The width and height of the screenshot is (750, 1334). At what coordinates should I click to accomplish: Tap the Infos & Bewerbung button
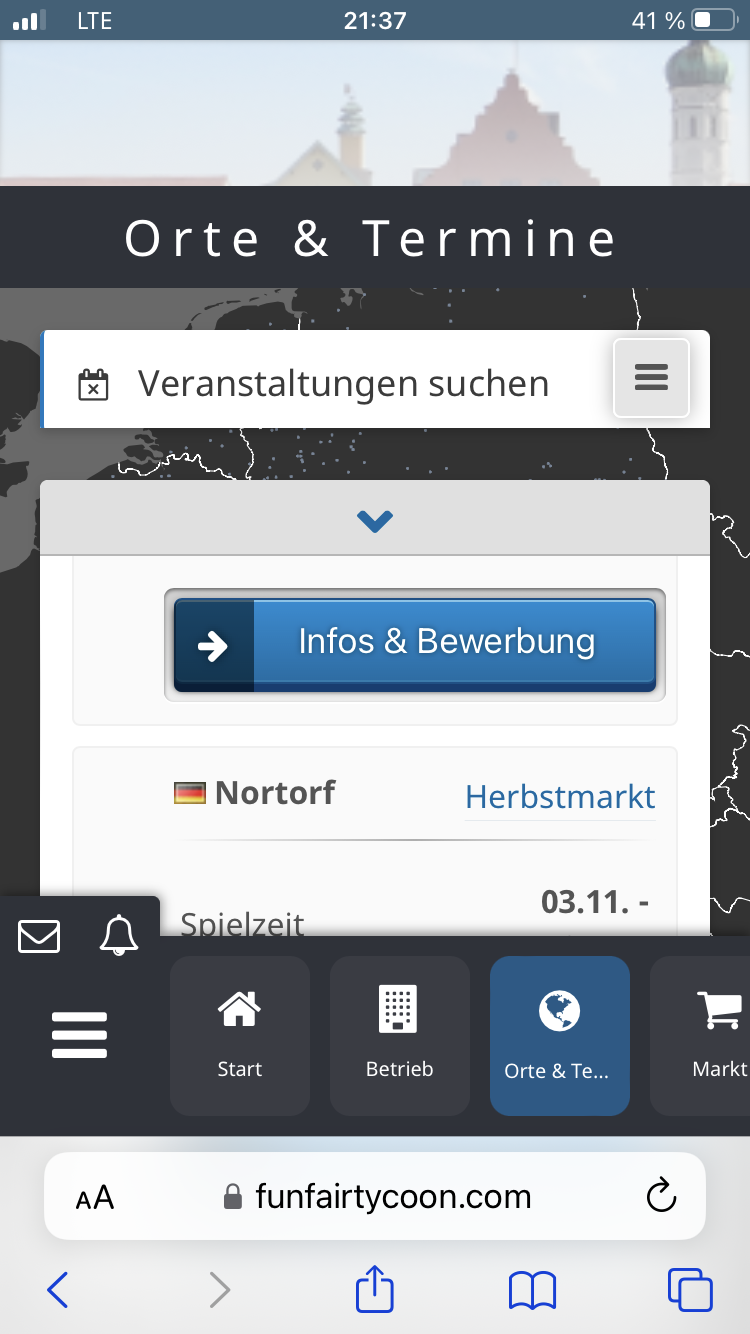pyautogui.click(x=414, y=644)
